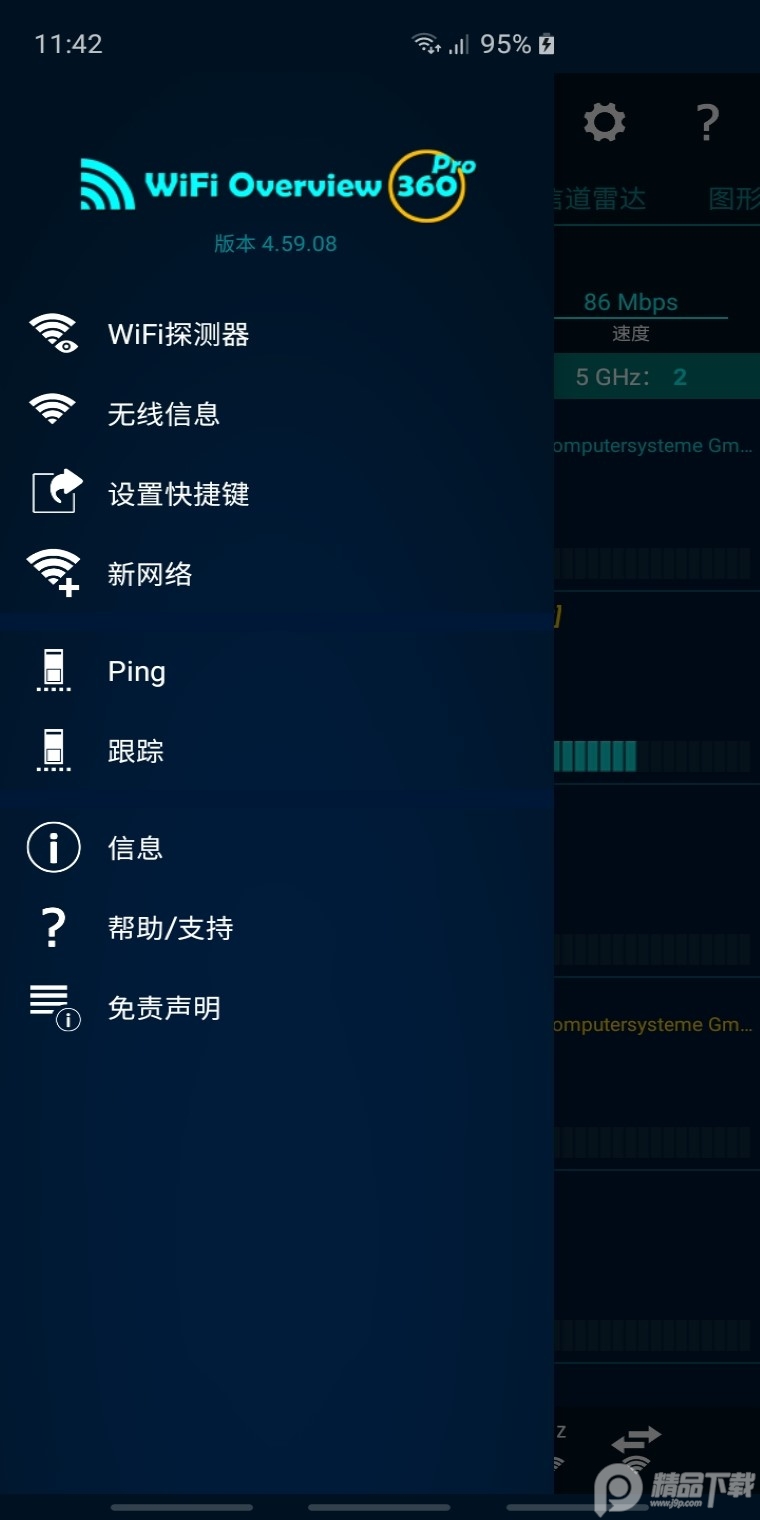This screenshot has height=1520, width=760.
Task: Open the 免责声明 disclaimer icon
Action: click(x=53, y=1006)
